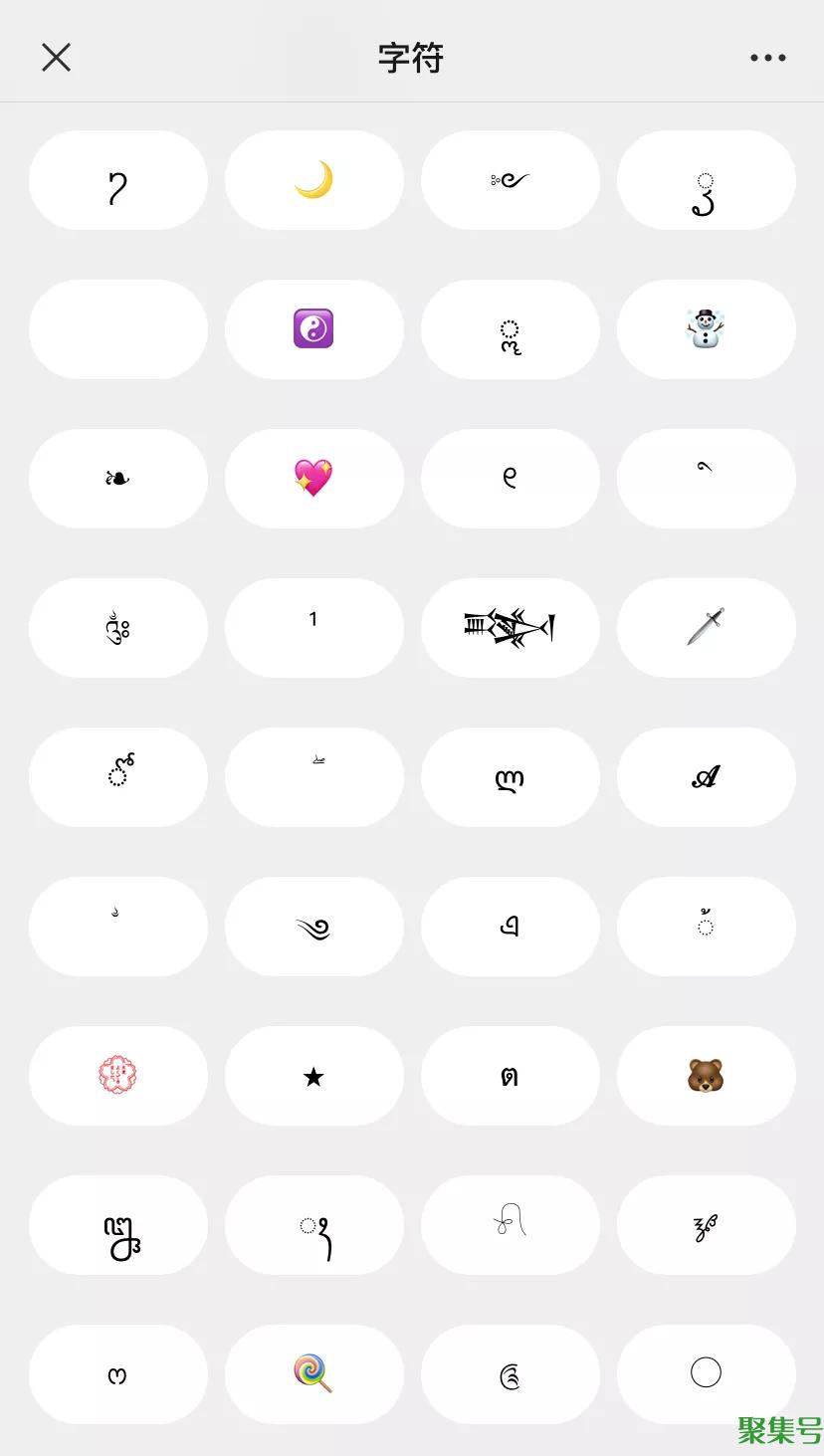
Task: Pick the lollipop emoji
Action: click(313, 1374)
